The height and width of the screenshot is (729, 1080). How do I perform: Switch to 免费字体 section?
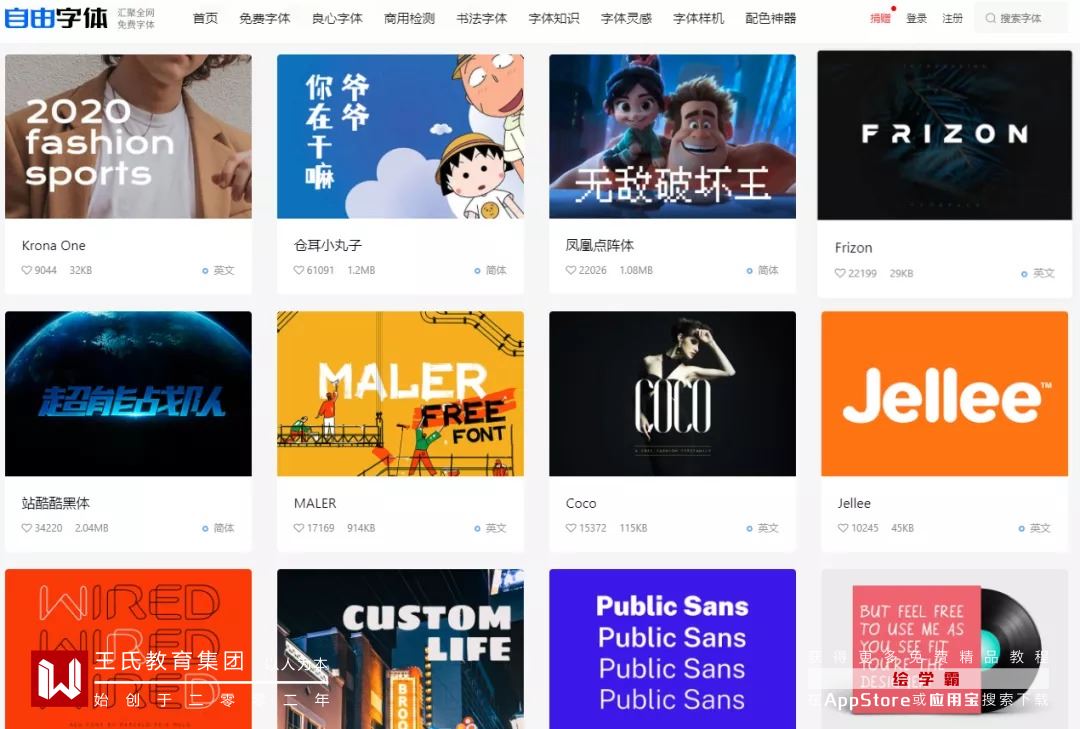pos(265,18)
